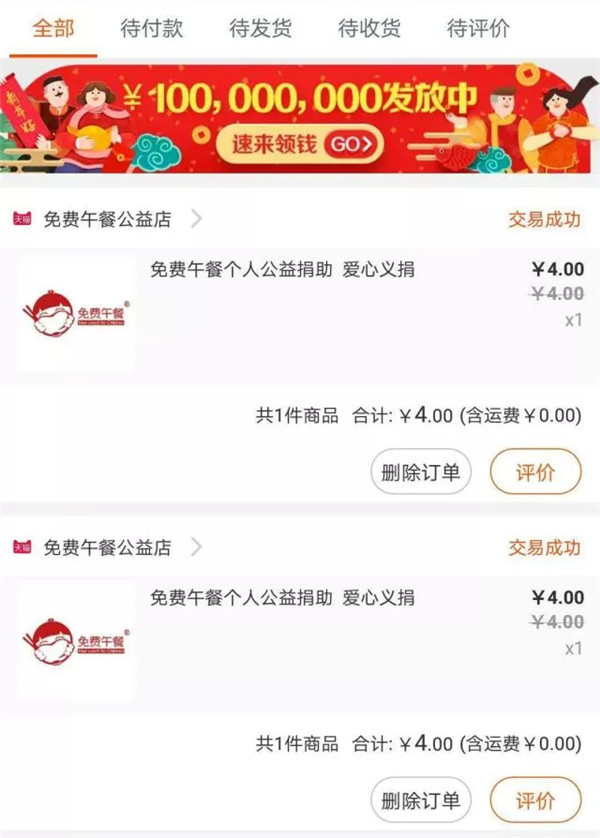Open the second 免费午餐个人公益捐助 order item

point(282,598)
